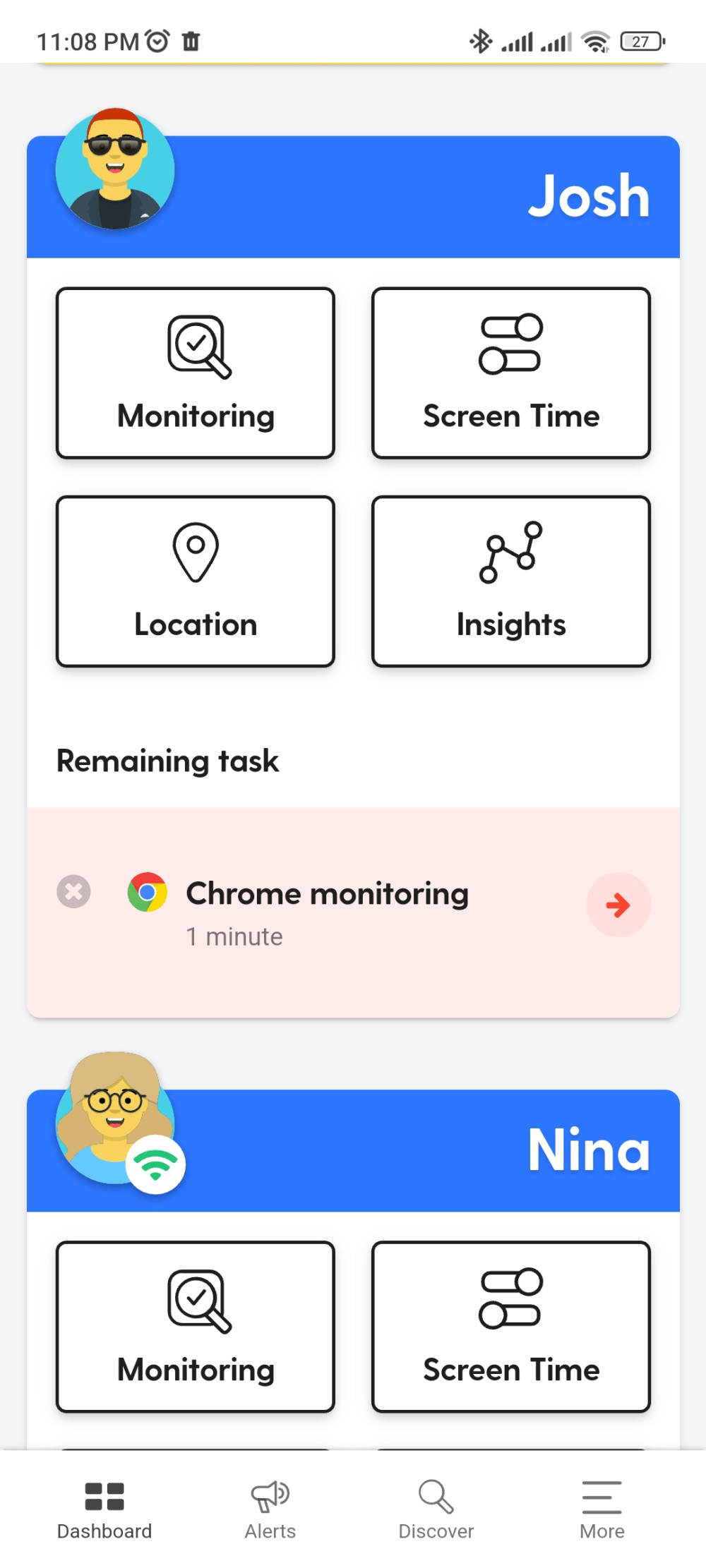Switch to the Alerts tab
This screenshot has height=1568, width=706.
(x=270, y=1509)
